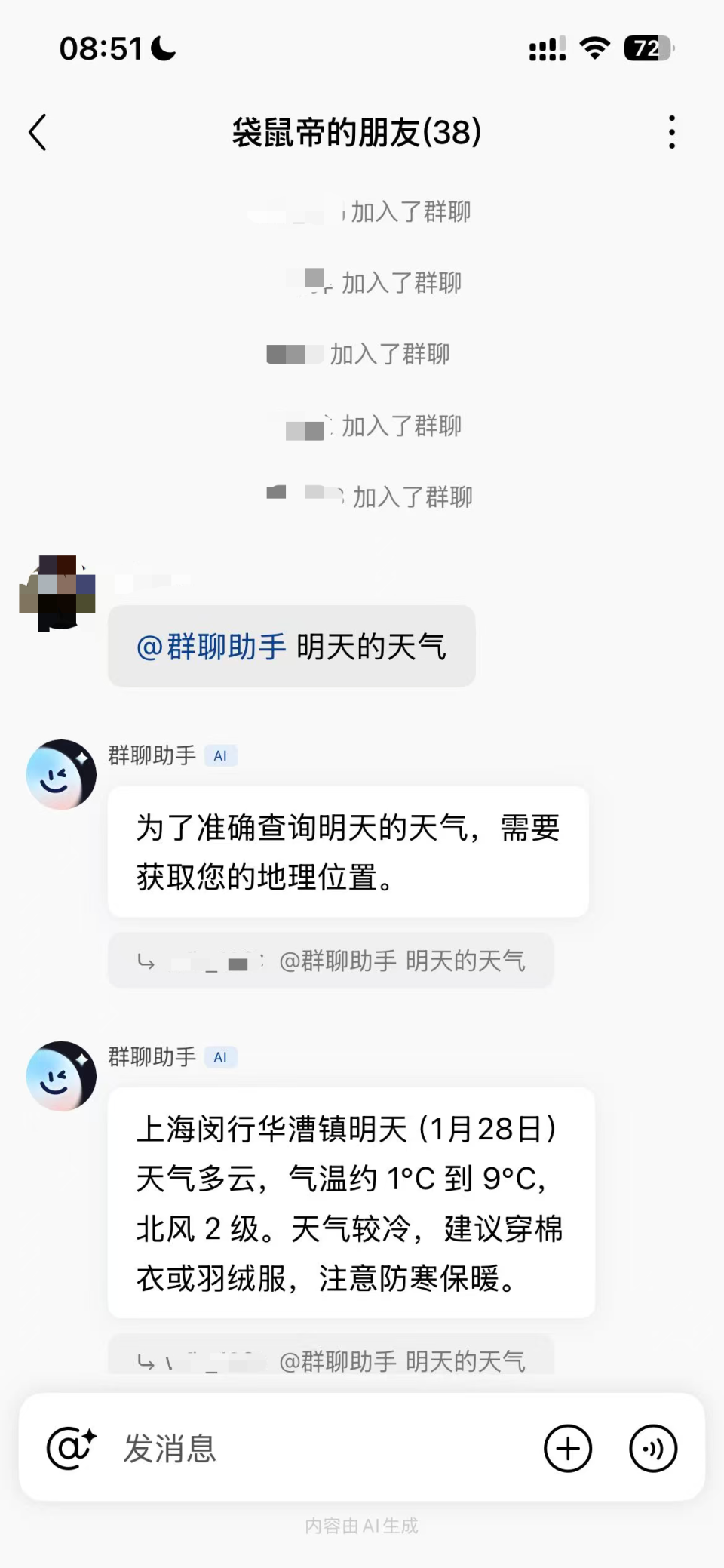The height and width of the screenshot is (1568, 724).
Task: Open the three-dot menu in top right corner
Action: [671, 131]
